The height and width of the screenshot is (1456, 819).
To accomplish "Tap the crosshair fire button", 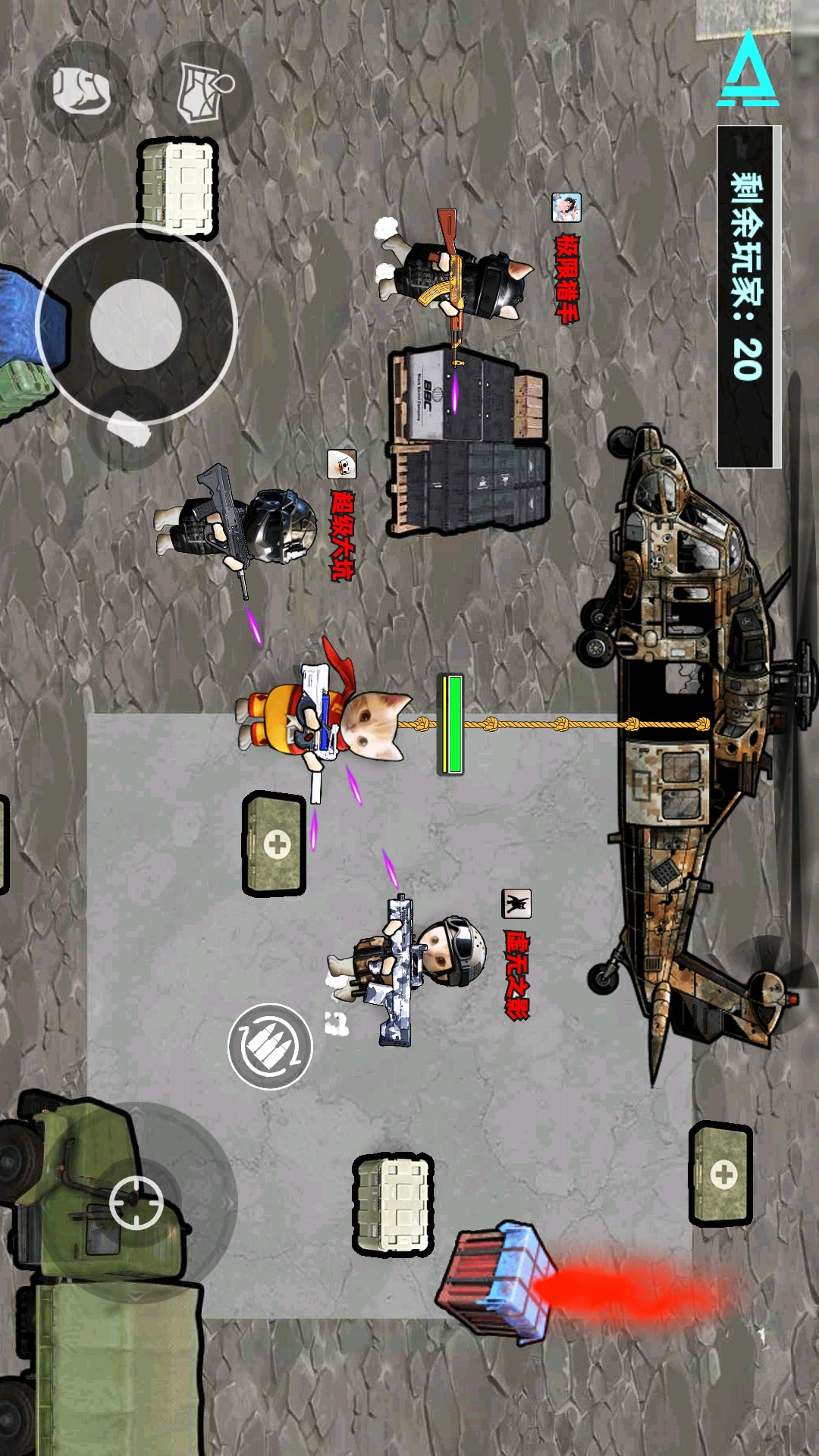I will (x=136, y=1203).
